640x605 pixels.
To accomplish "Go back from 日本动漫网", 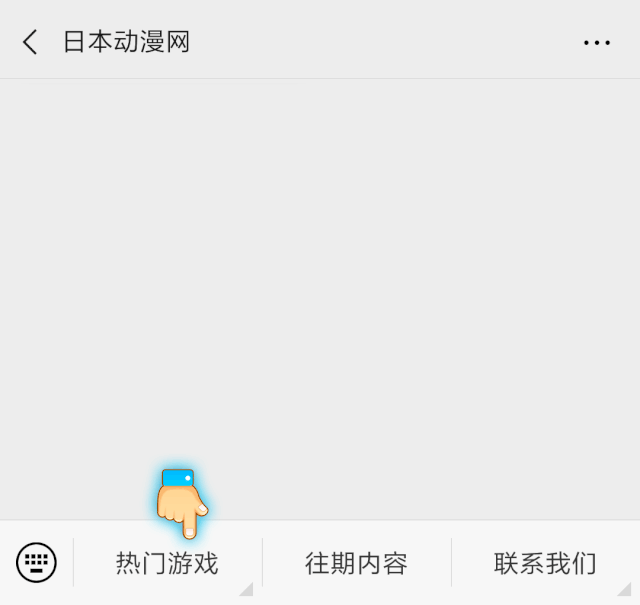I will click(30, 42).
